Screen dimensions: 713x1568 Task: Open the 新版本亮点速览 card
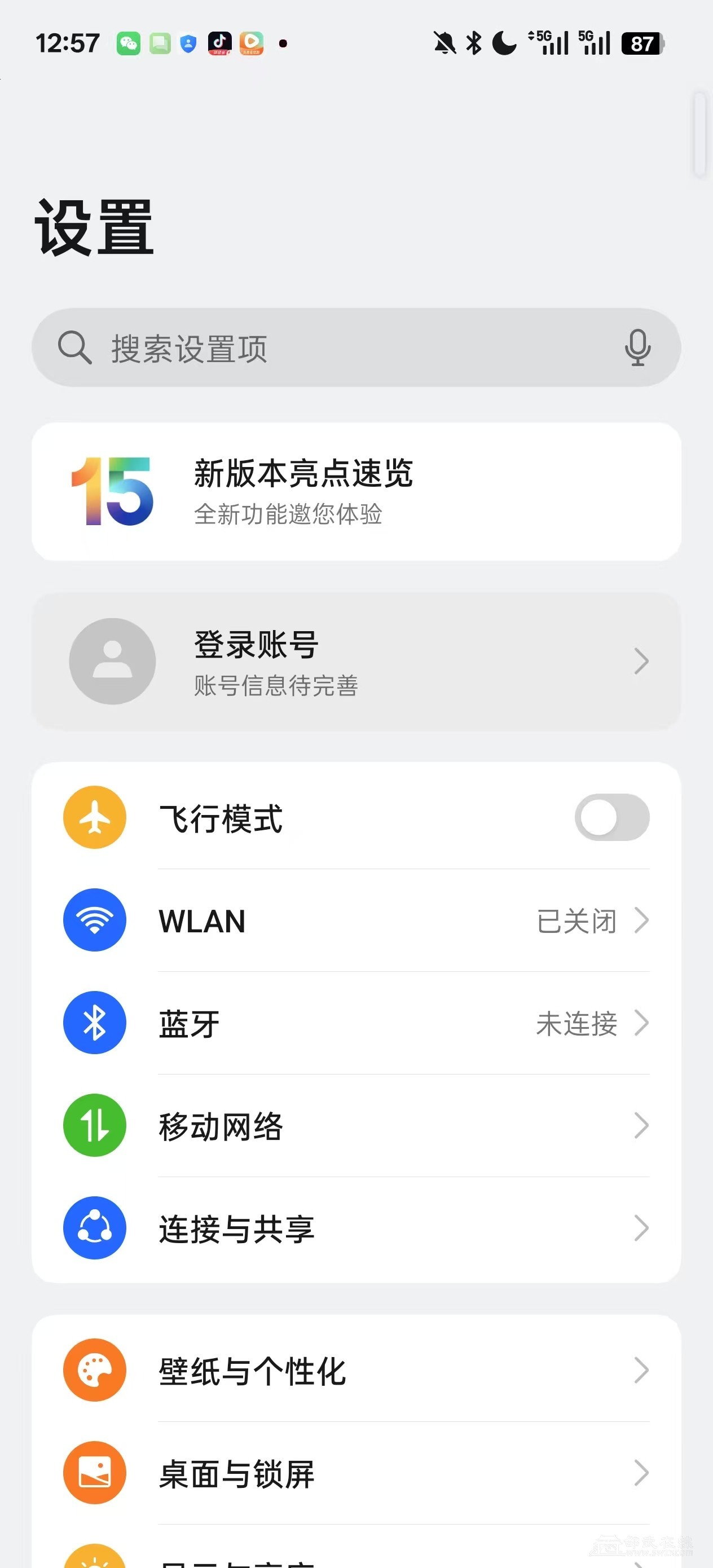tap(356, 491)
